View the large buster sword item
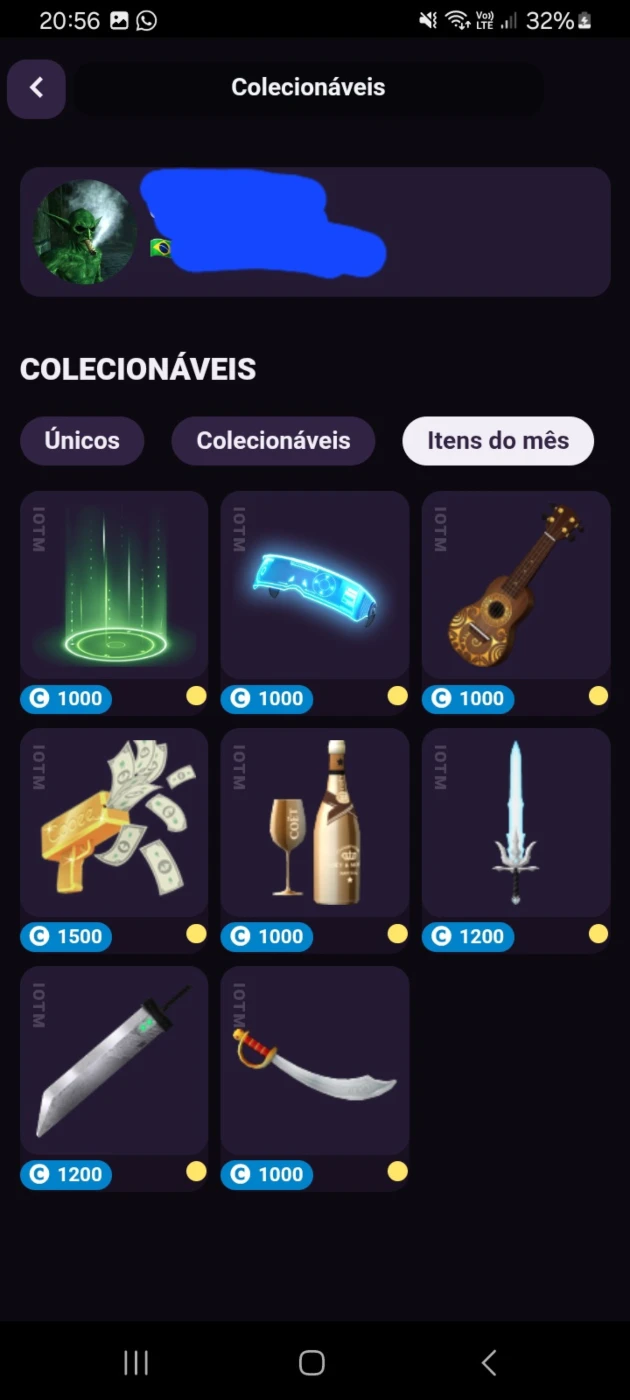Image resolution: width=630 pixels, height=1400 pixels. [x=114, y=1078]
